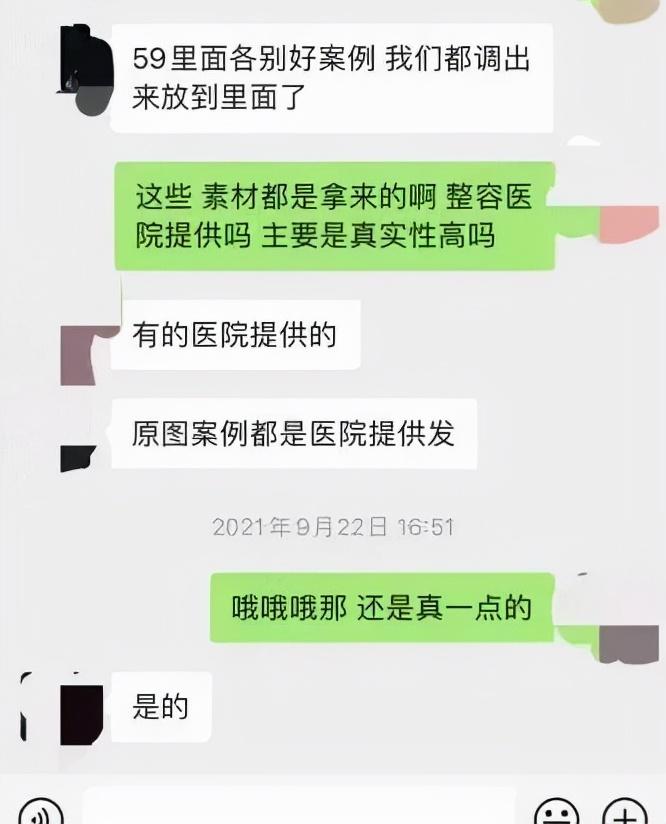The image size is (666, 824).
Task: Tap the message text input field
Action: coord(298,808)
